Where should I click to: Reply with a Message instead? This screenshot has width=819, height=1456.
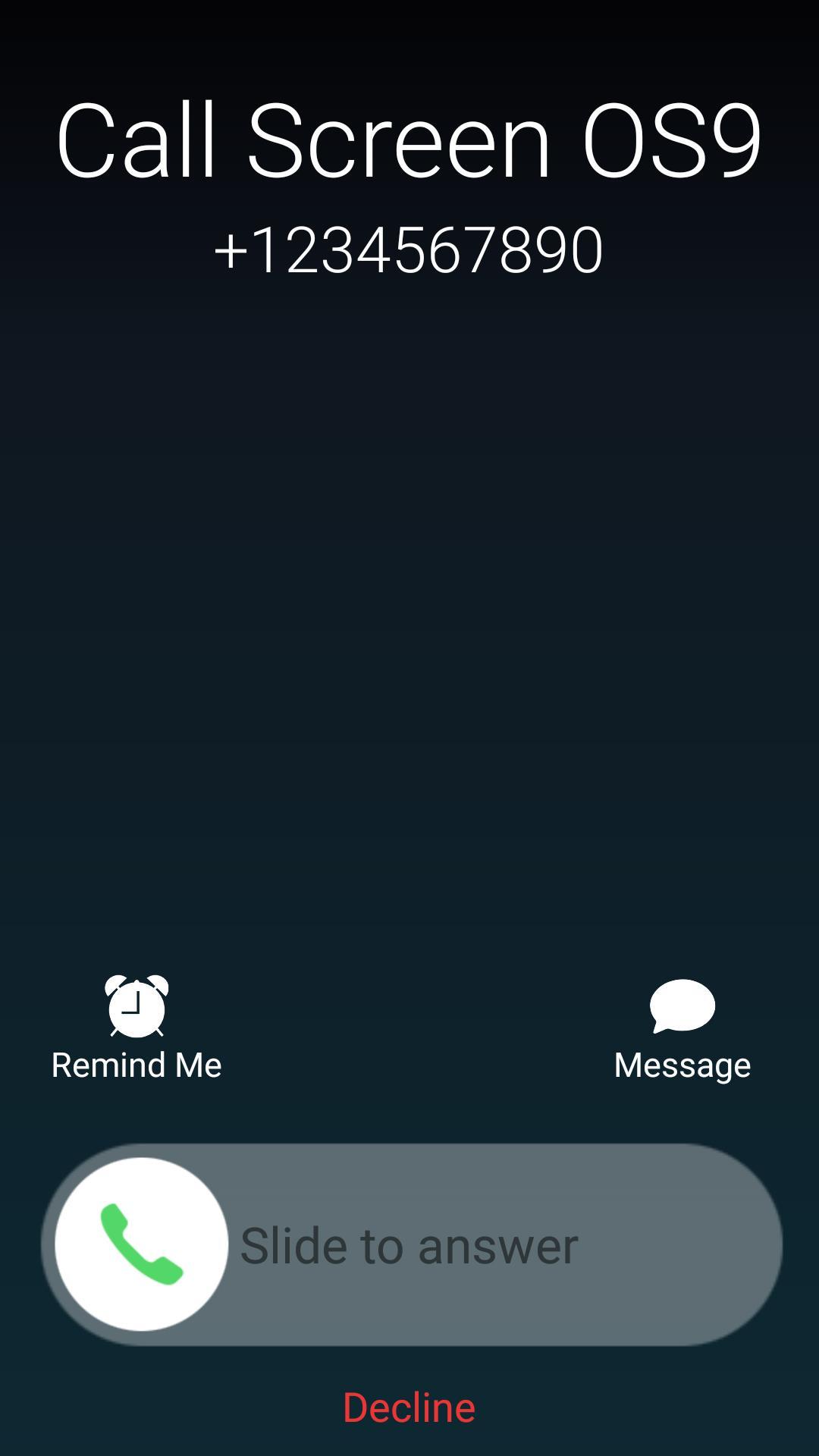click(682, 1027)
